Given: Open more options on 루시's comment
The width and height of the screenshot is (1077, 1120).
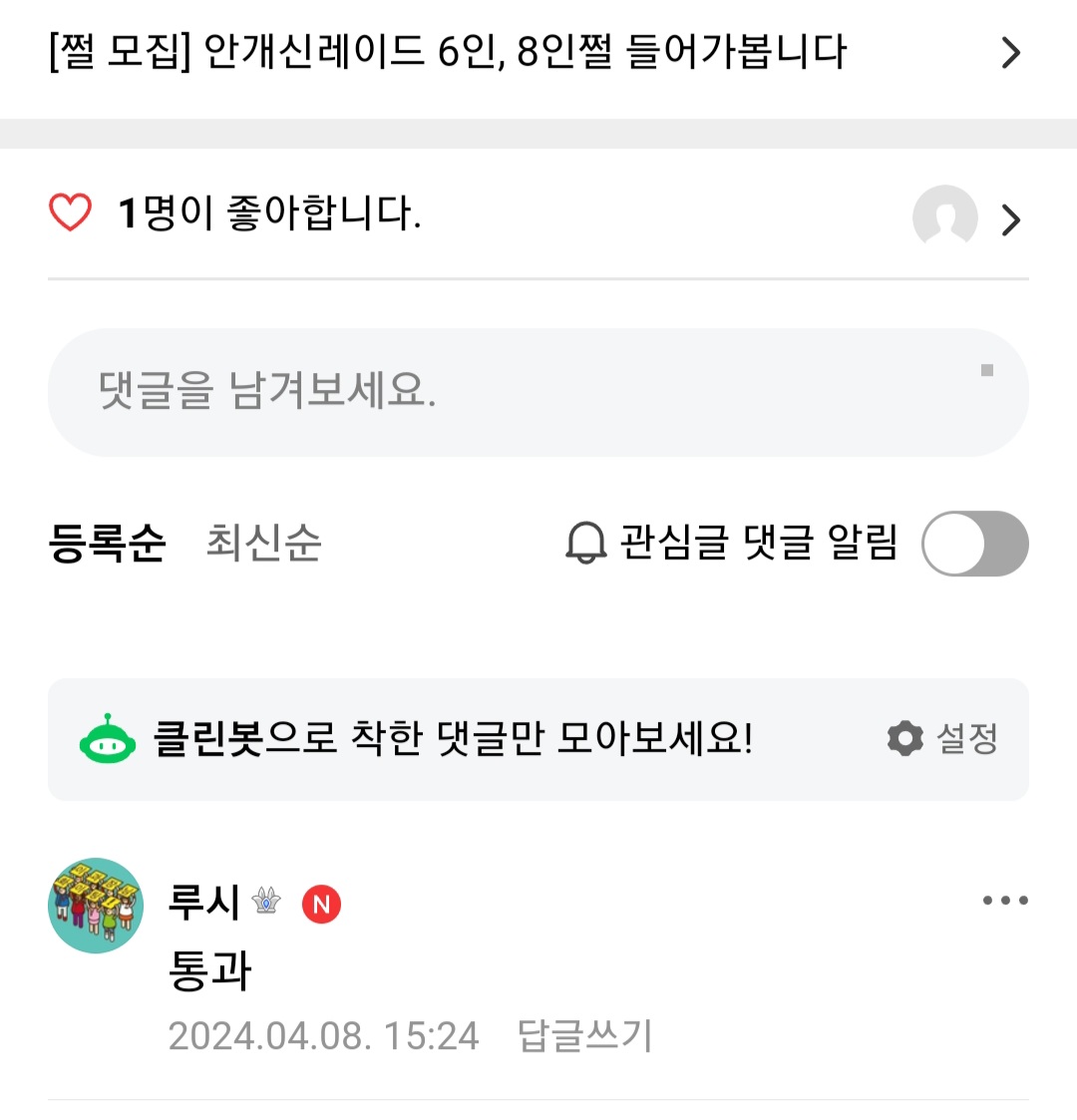Looking at the screenshot, I should pos(1004,901).
